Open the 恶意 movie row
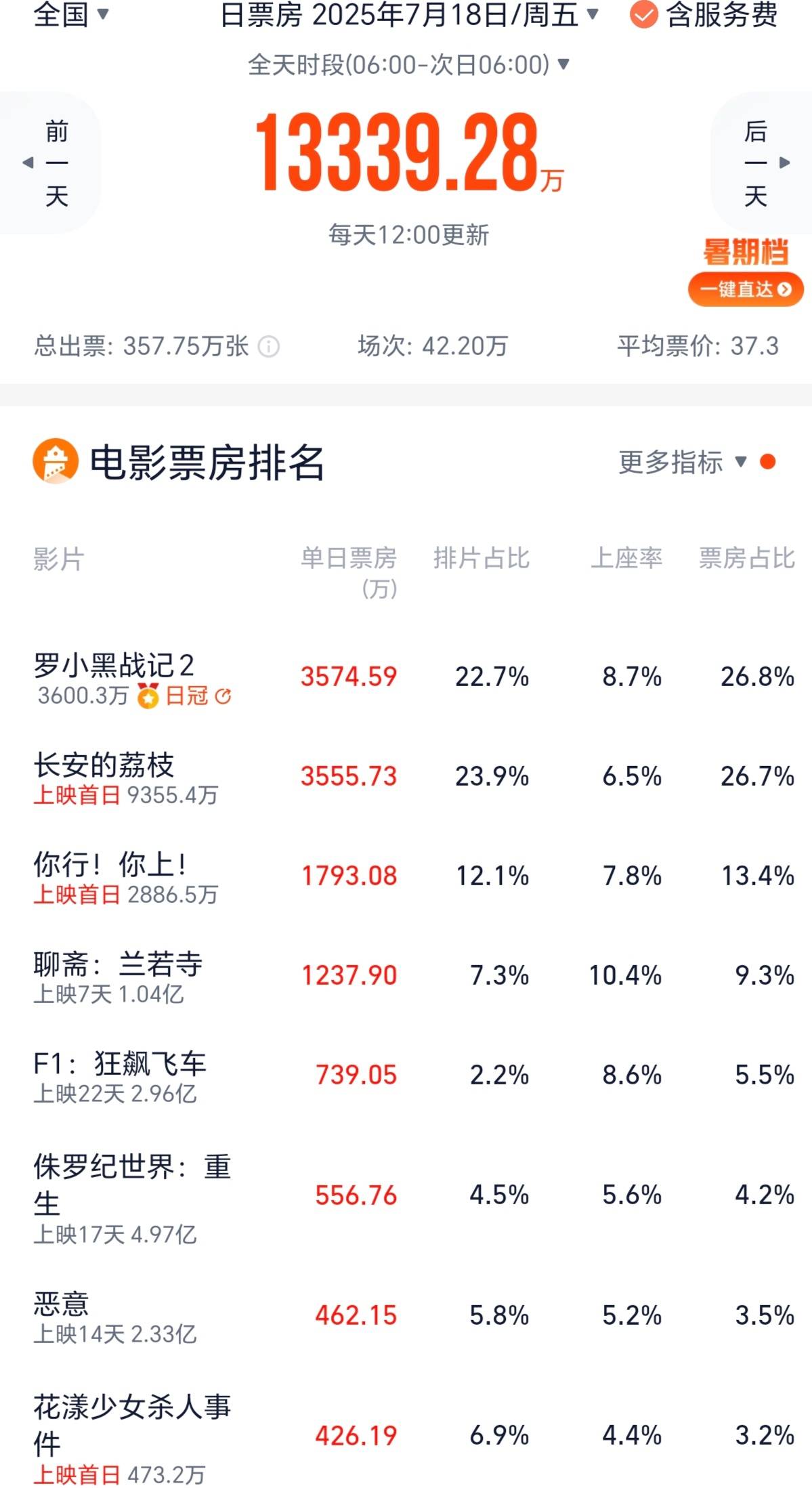 point(406,1316)
